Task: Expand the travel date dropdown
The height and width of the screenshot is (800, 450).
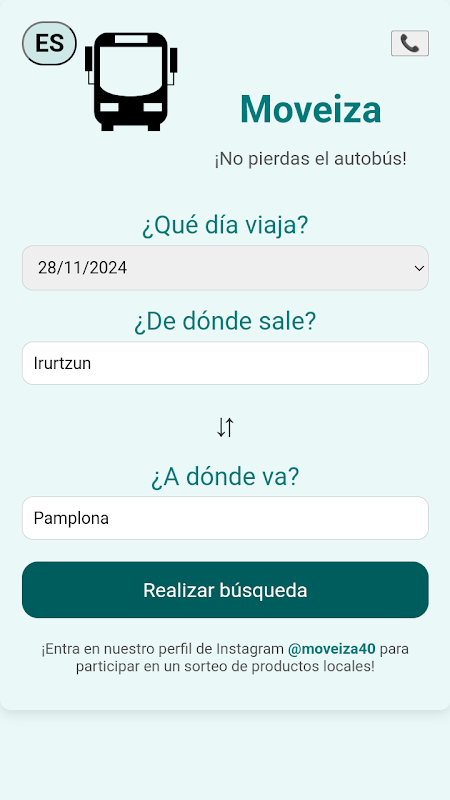Action: (x=225, y=268)
